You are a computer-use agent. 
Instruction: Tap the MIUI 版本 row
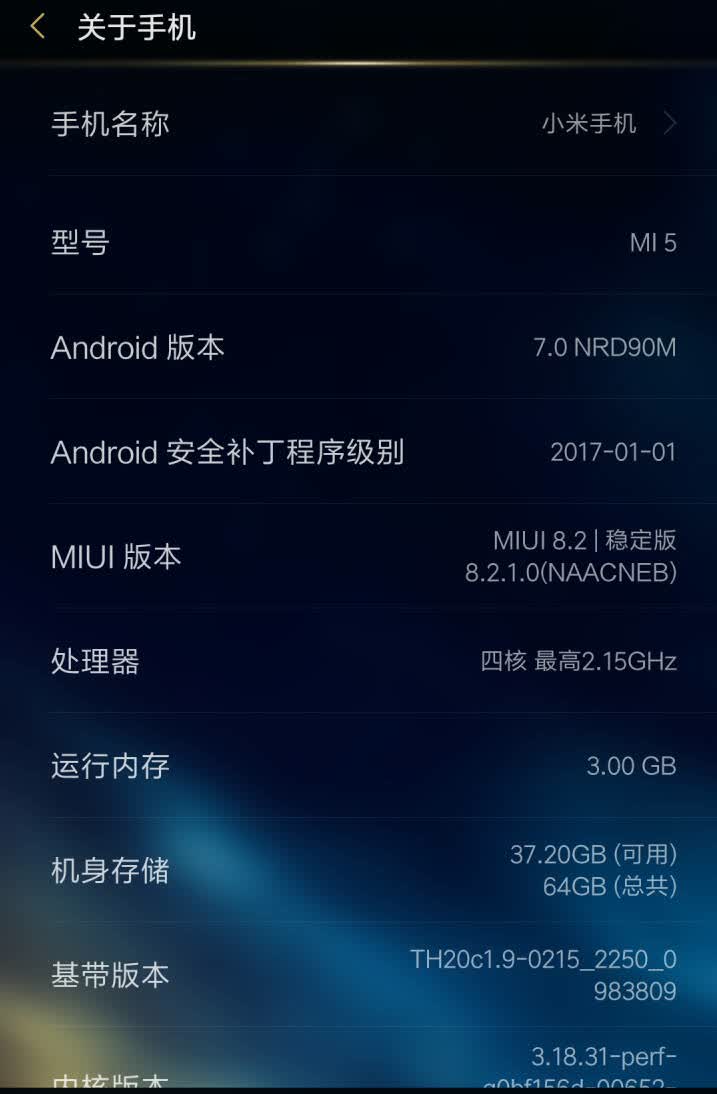[x=358, y=556]
